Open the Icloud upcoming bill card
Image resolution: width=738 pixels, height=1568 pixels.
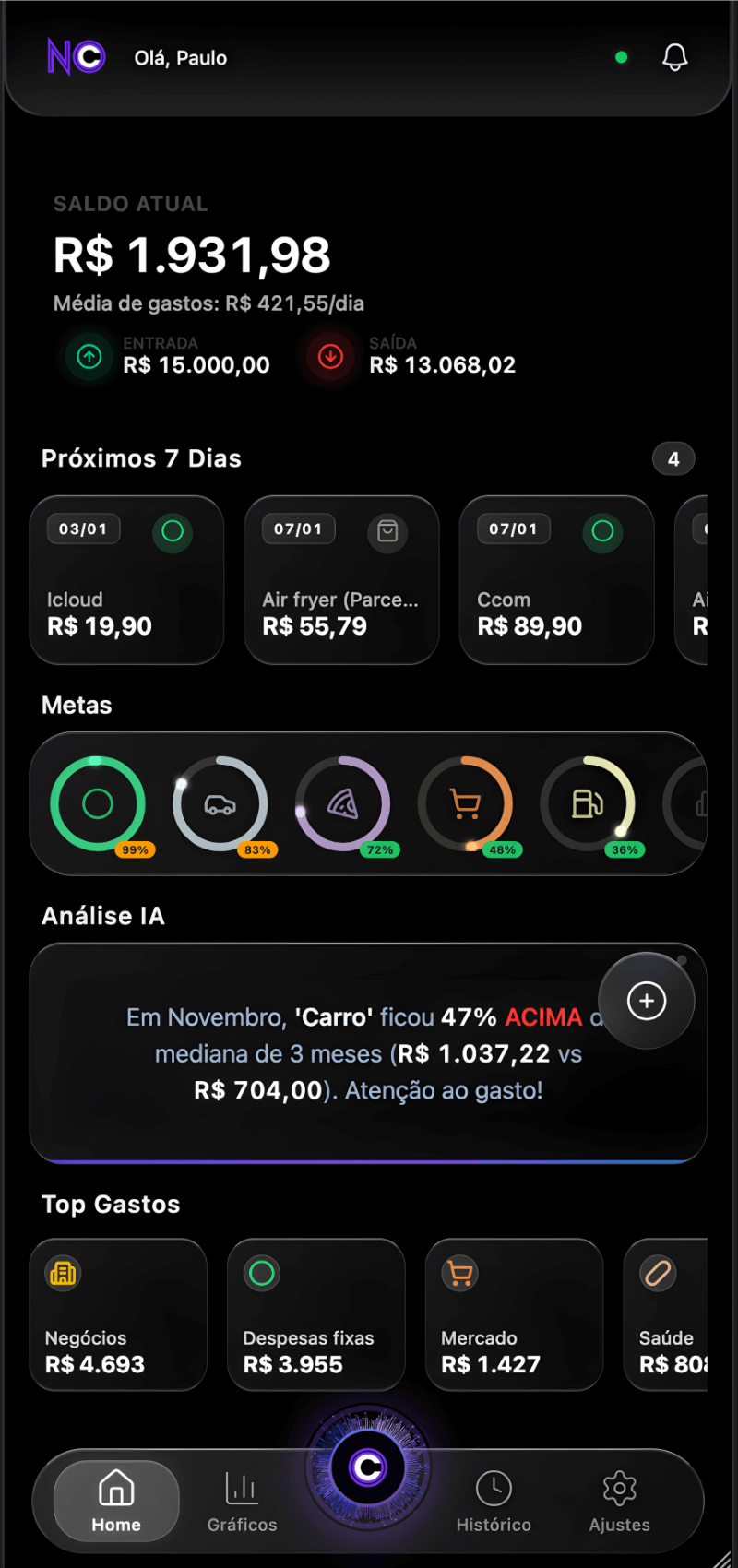pos(126,579)
